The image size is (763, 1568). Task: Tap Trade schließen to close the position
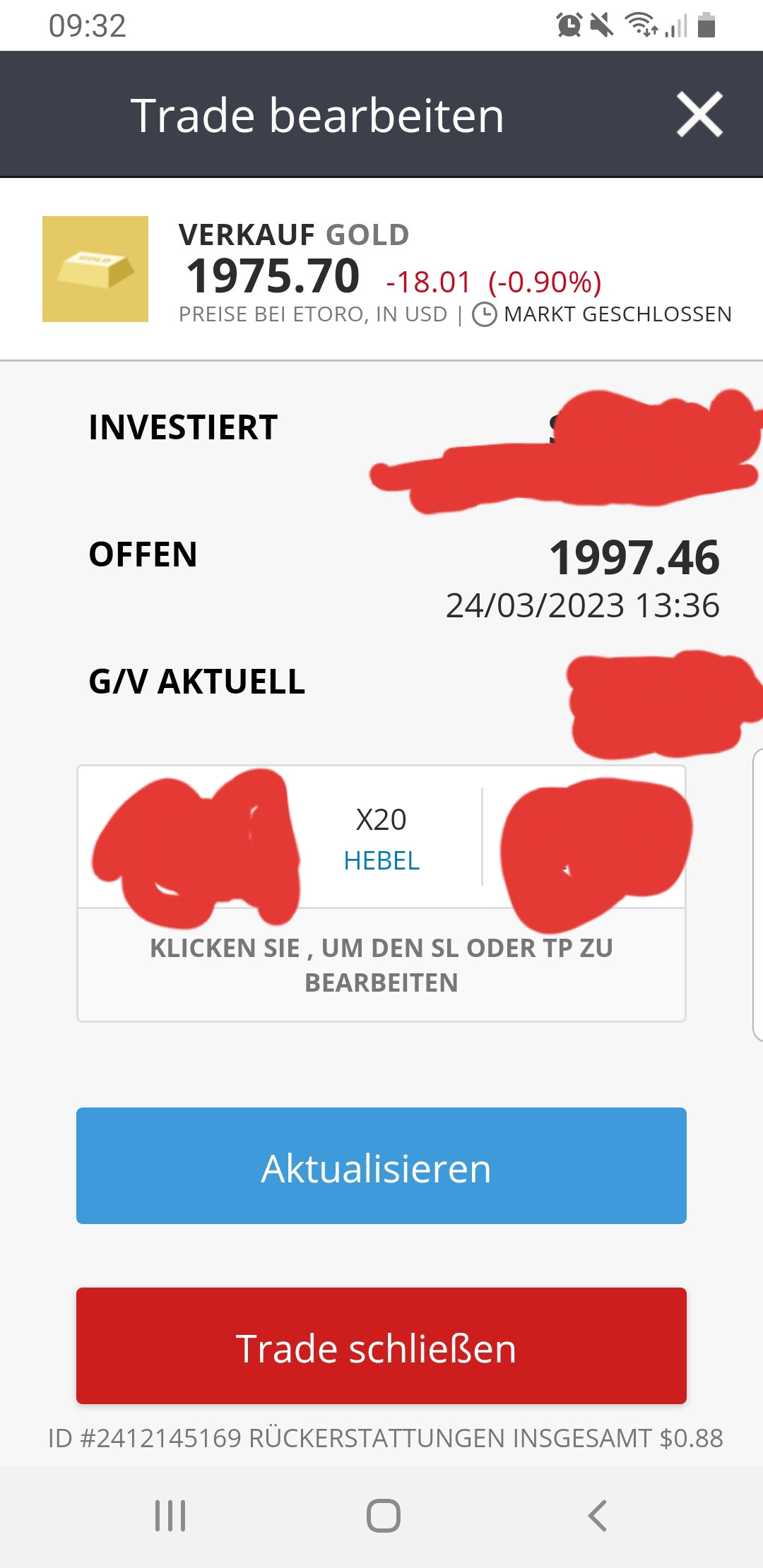(381, 1346)
